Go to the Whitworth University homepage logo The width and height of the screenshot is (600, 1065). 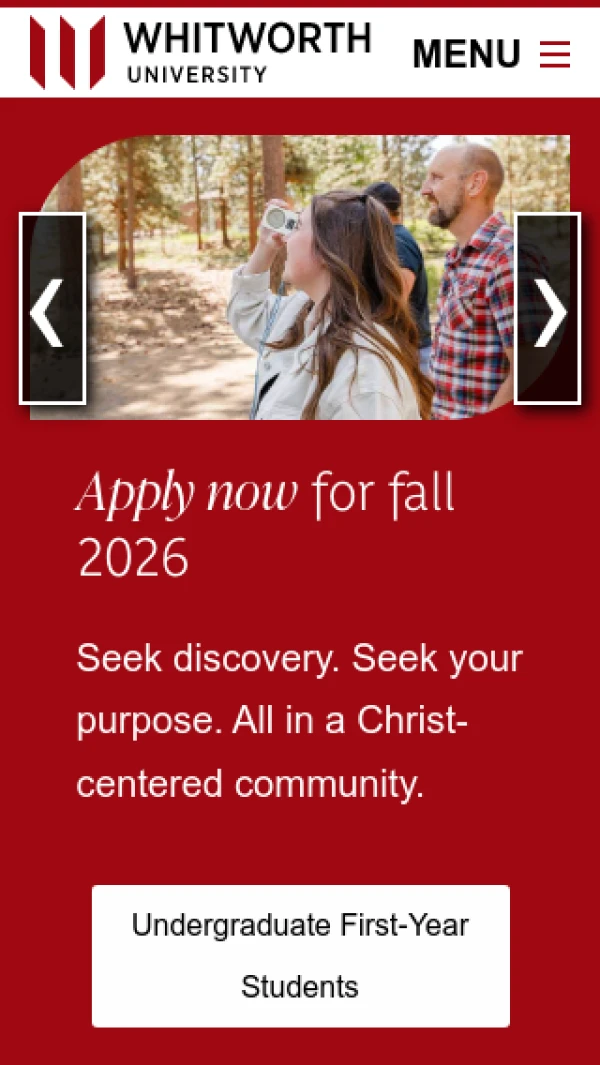[x=200, y=52]
